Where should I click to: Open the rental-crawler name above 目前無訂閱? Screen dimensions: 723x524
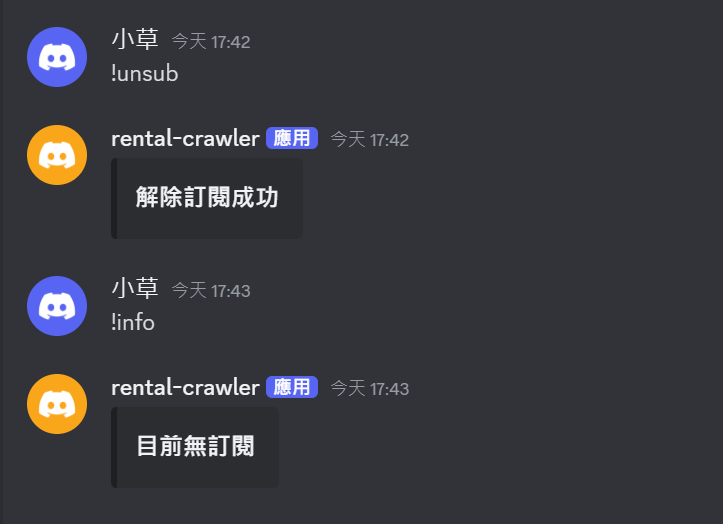click(x=185, y=387)
